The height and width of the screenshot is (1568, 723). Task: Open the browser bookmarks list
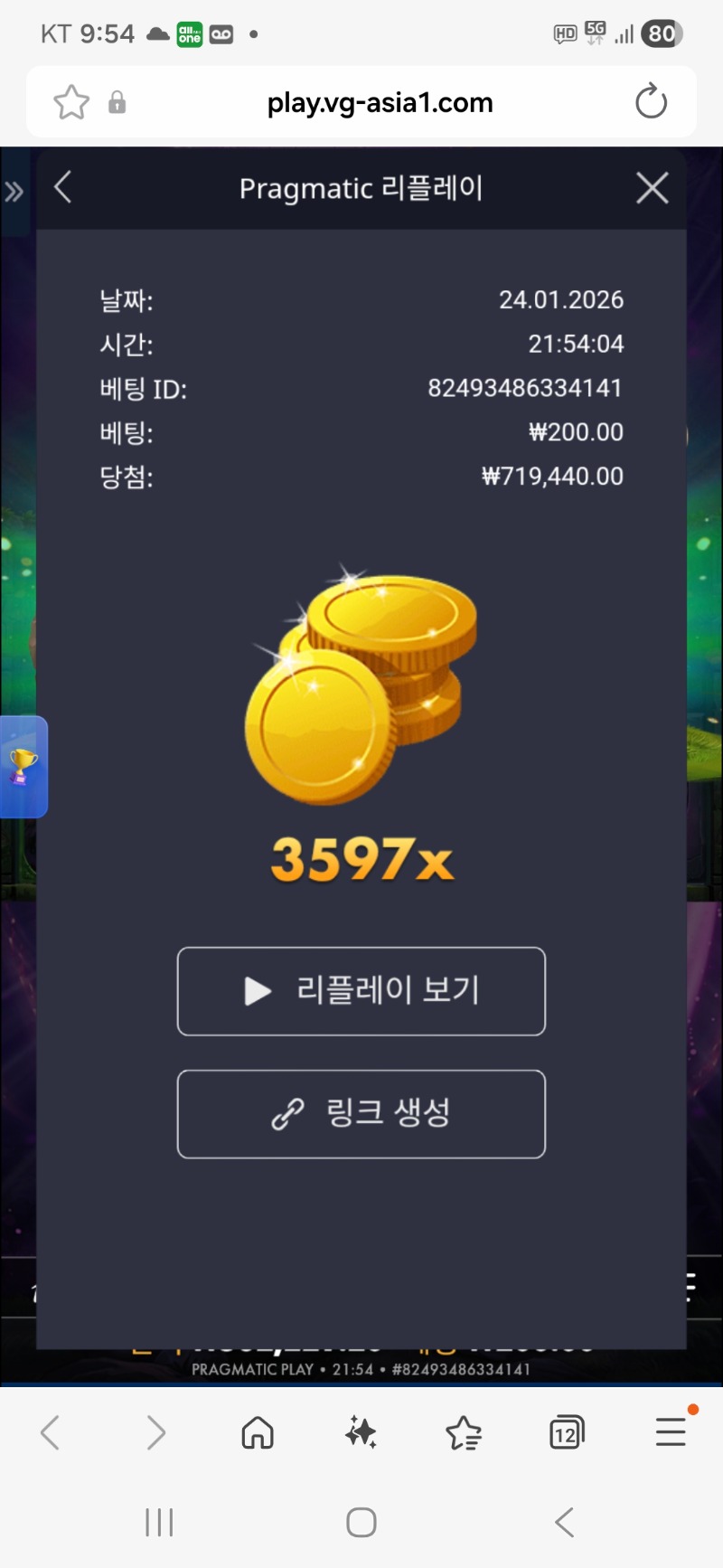click(x=464, y=1432)
